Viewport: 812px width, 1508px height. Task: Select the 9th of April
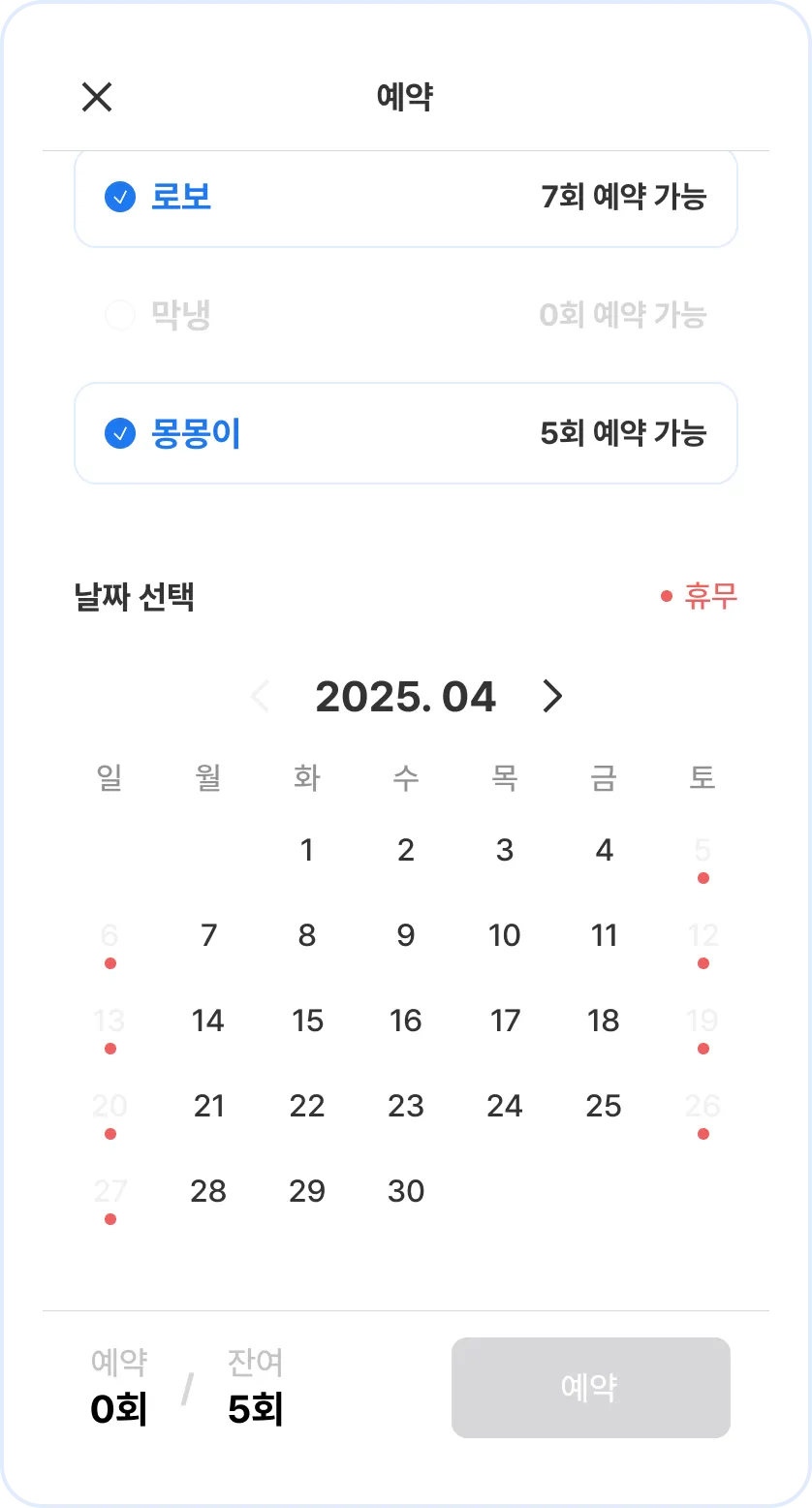406,935
